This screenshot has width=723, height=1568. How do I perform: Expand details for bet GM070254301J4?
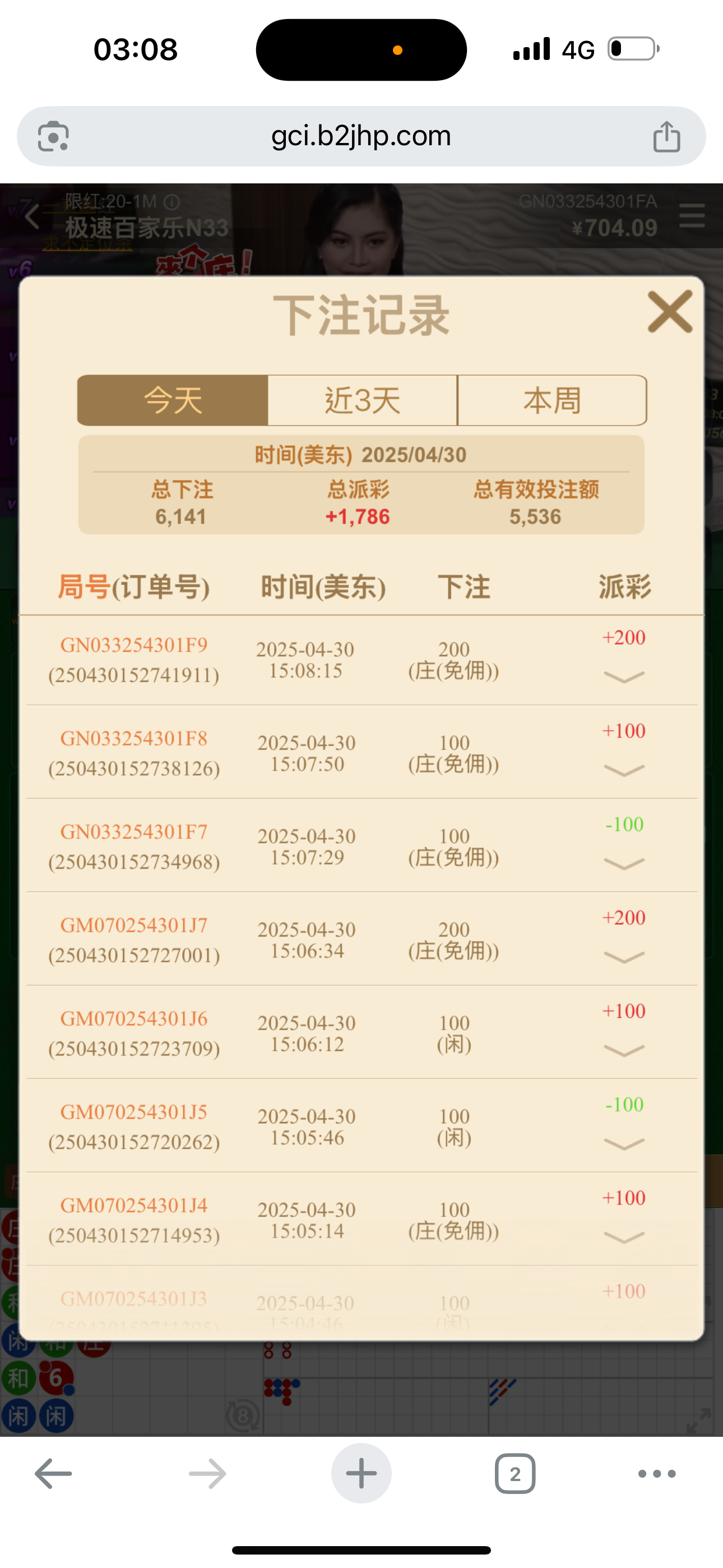pos(624,1238)
